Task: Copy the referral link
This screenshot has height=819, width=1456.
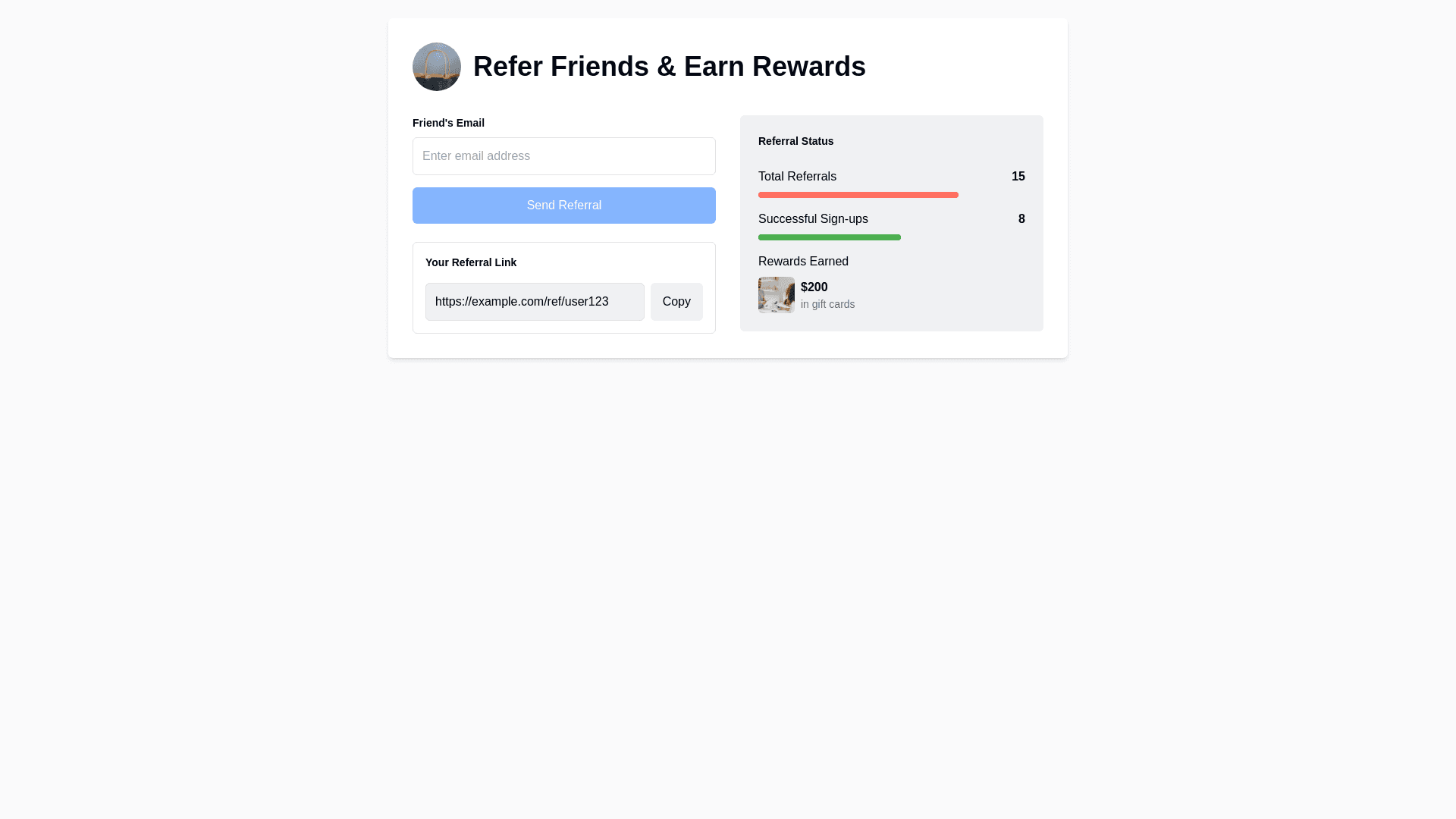Action: pyautogui.click(x=676, y=302)
